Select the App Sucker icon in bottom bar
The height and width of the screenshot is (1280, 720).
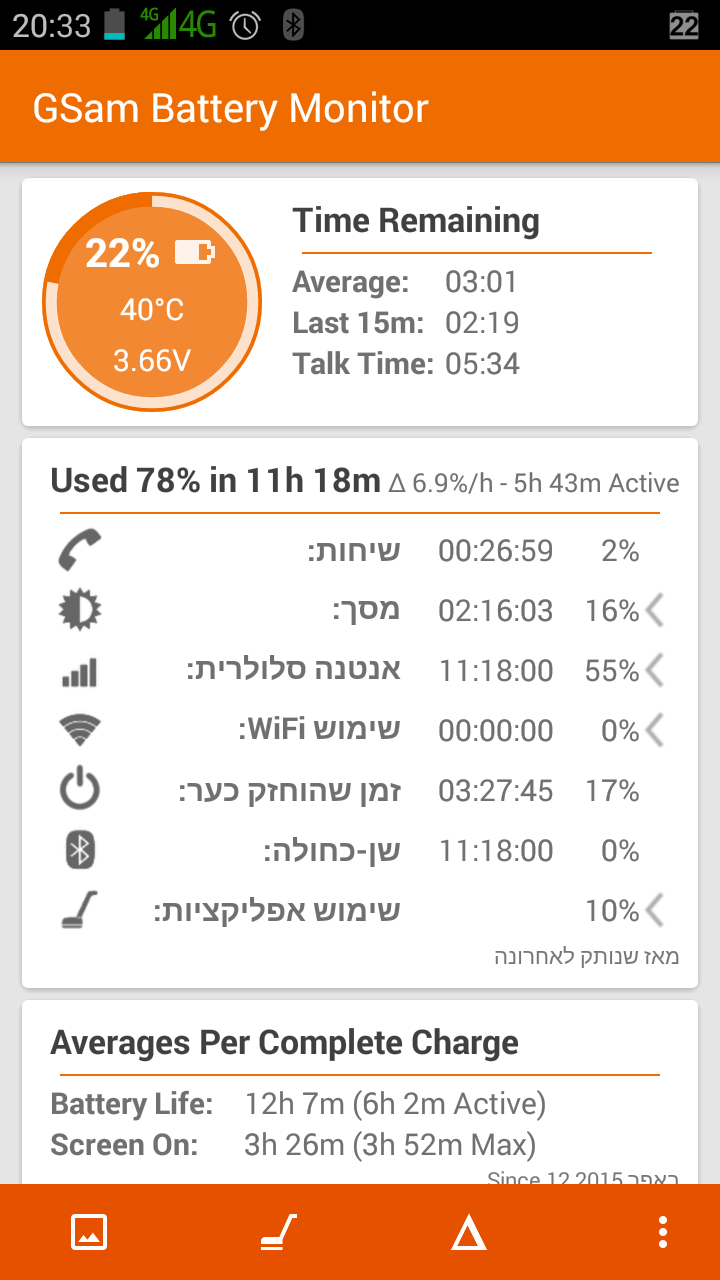[x=277, y=1232]
